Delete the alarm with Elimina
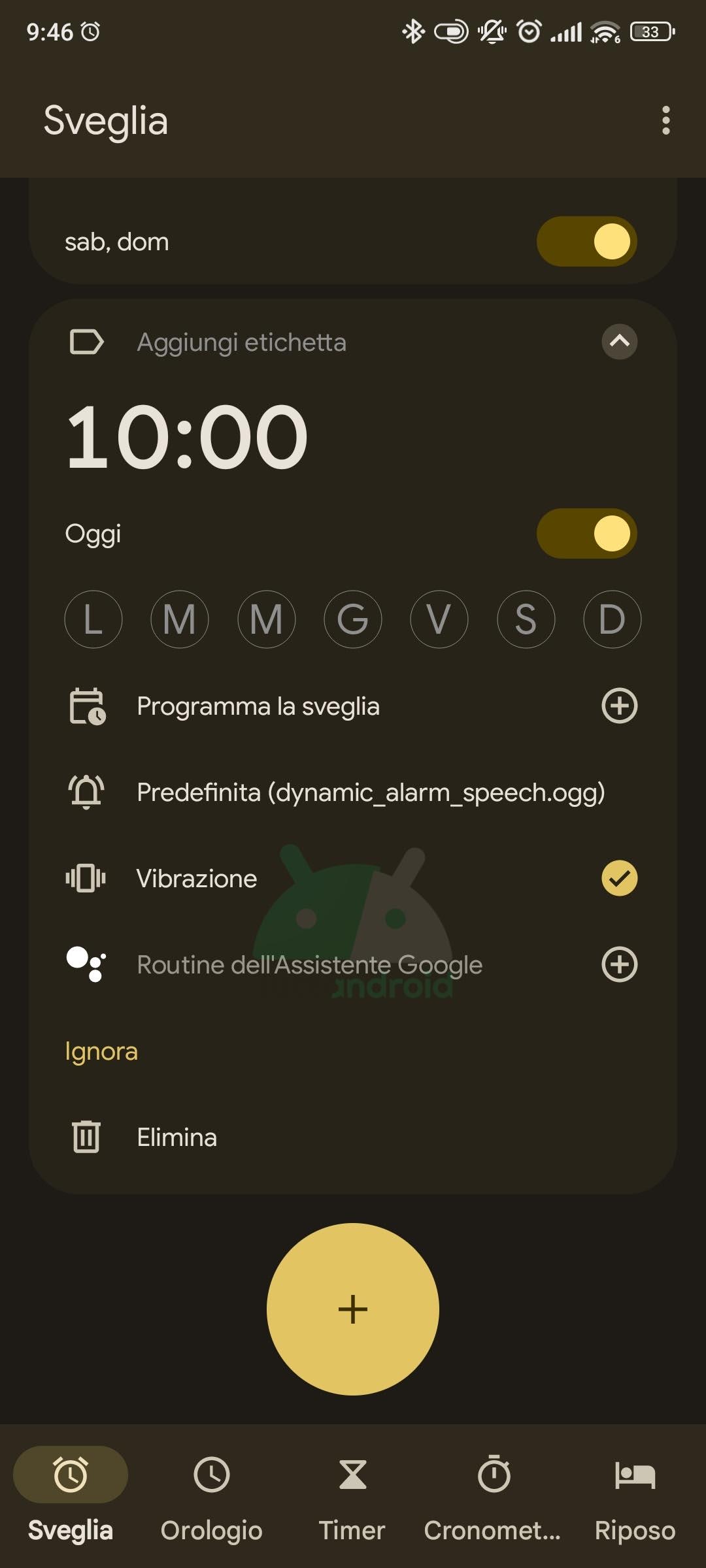The image size is (706, 1568). [x=353, y=1137]
